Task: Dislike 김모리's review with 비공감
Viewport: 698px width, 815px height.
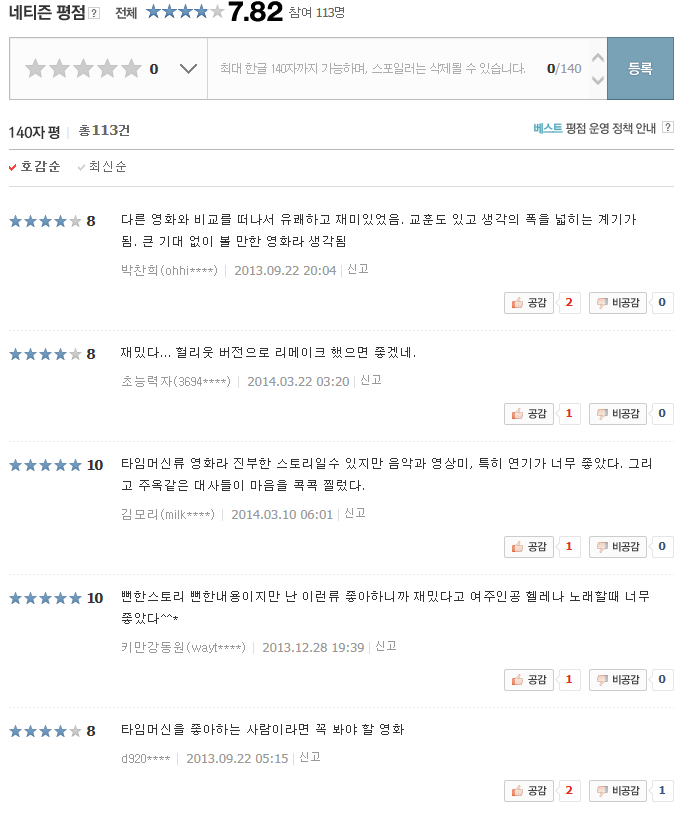Action: coord(619,547)
